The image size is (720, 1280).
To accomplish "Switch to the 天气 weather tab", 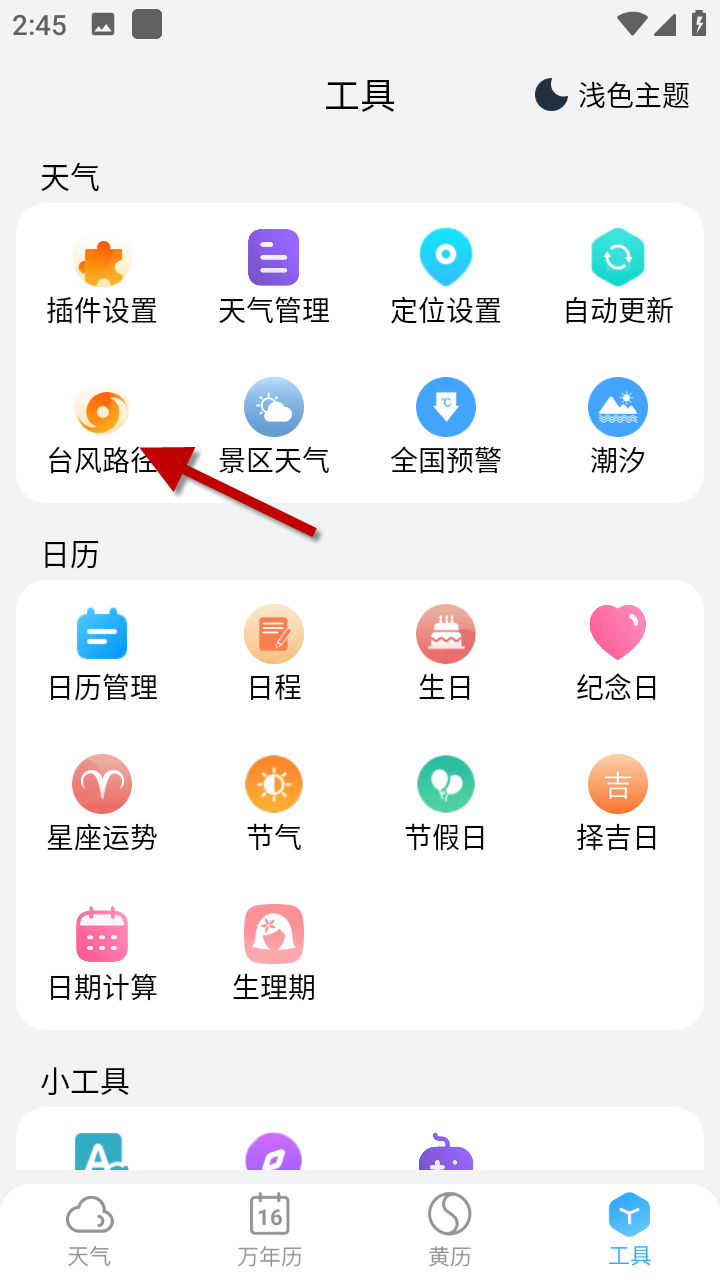I will tap(90, 1232).
